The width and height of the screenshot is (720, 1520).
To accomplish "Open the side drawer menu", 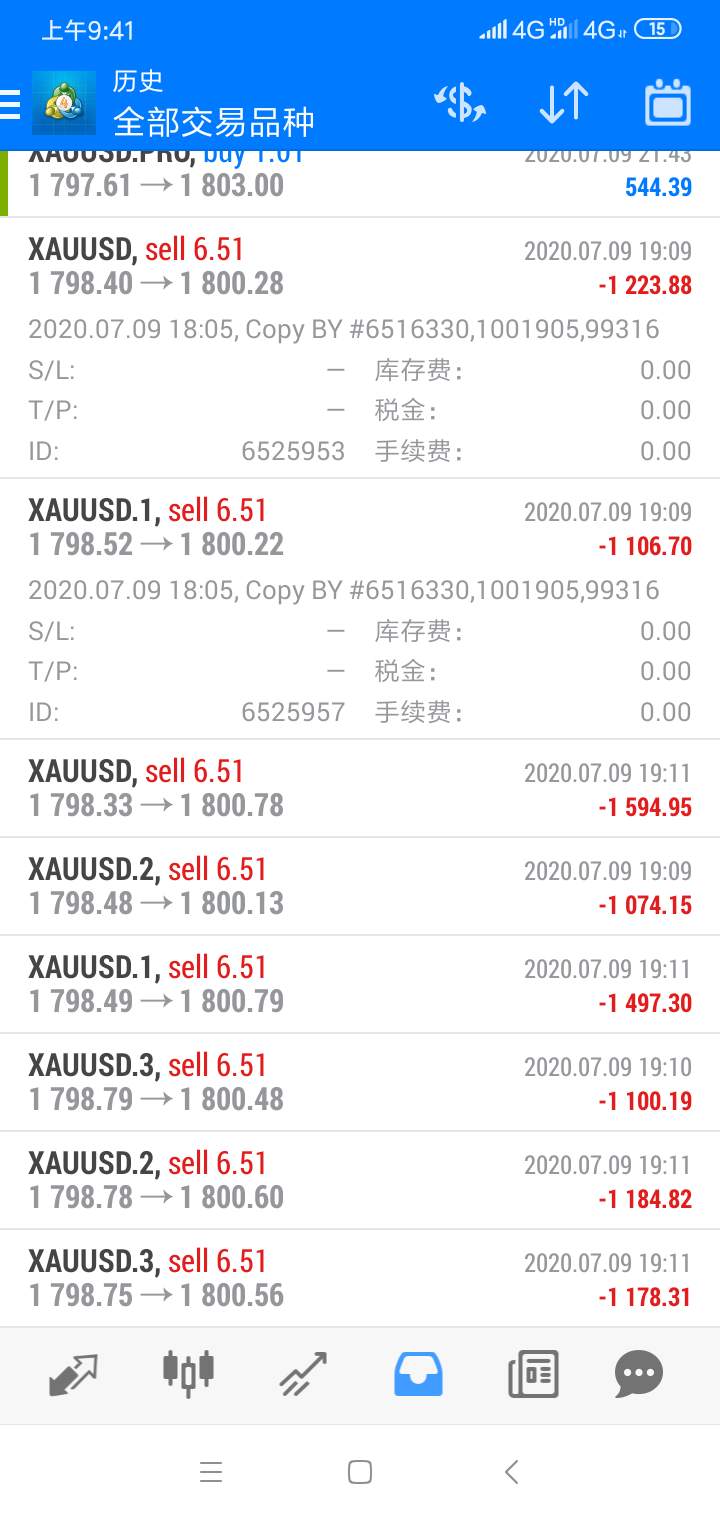I will click(10, 104).
